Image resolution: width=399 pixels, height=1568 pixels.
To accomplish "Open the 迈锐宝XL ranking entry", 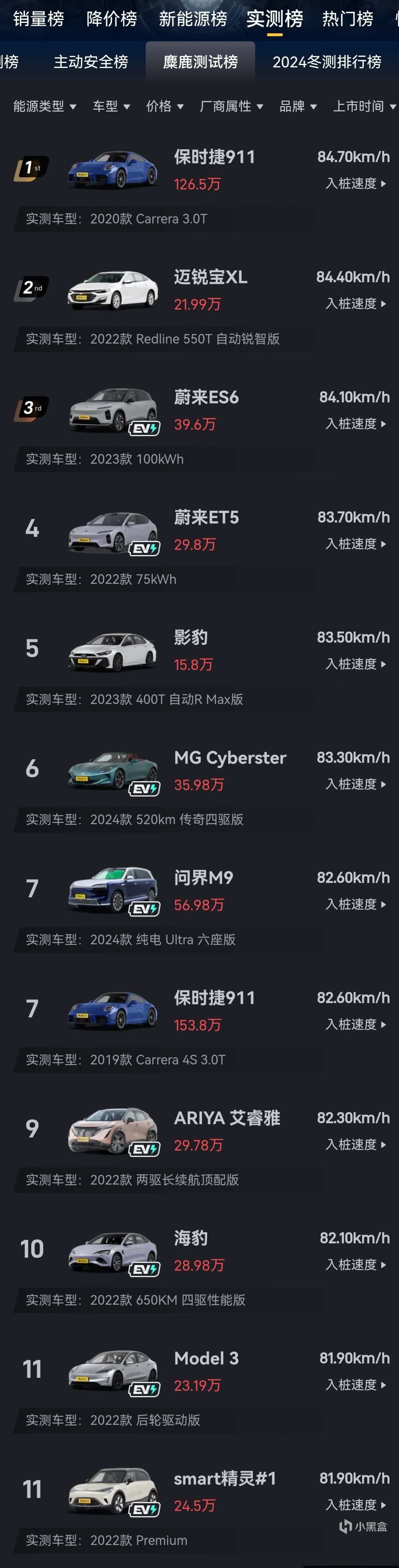I will [x=200, y=305].
